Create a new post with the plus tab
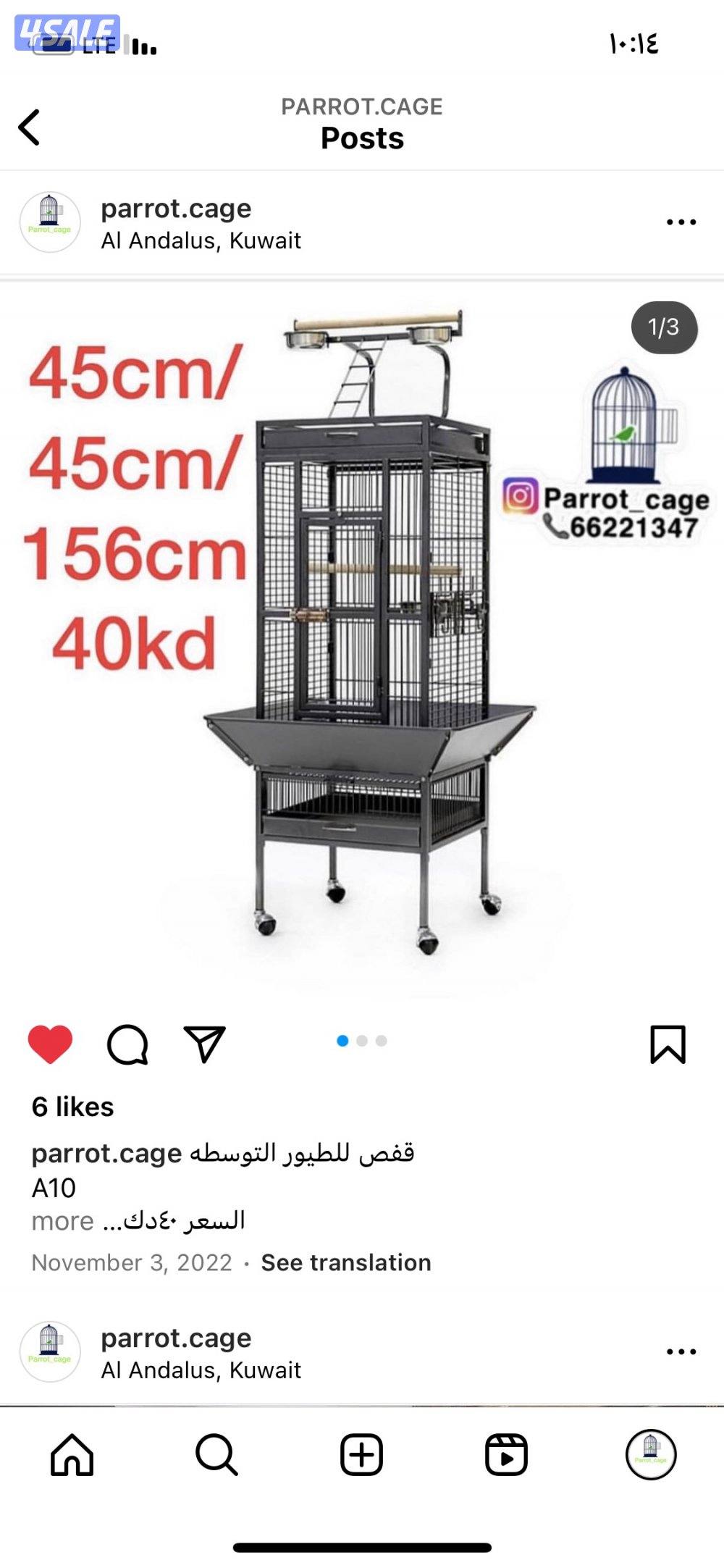Viewport: 724px width, 1568px height. pyautogui.click(x=361, y=1454)
